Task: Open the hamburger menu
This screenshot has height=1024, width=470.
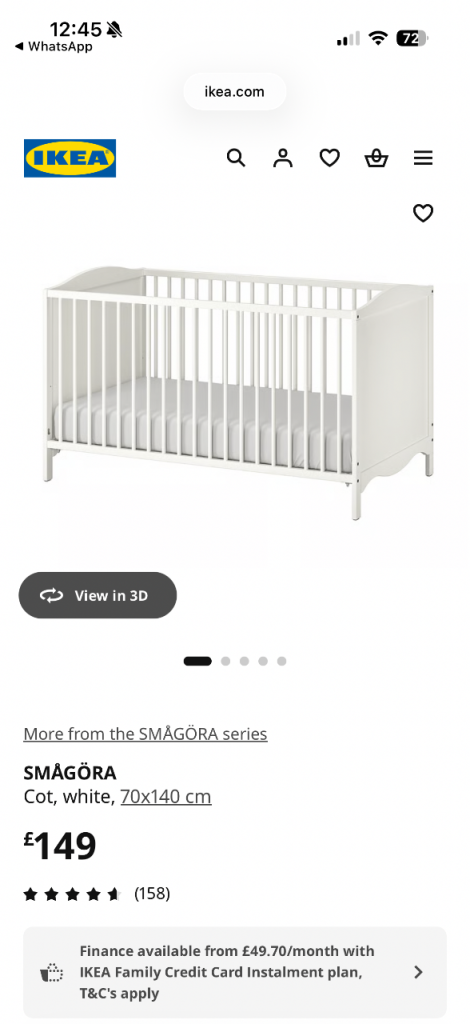Action: coord(423,158)
